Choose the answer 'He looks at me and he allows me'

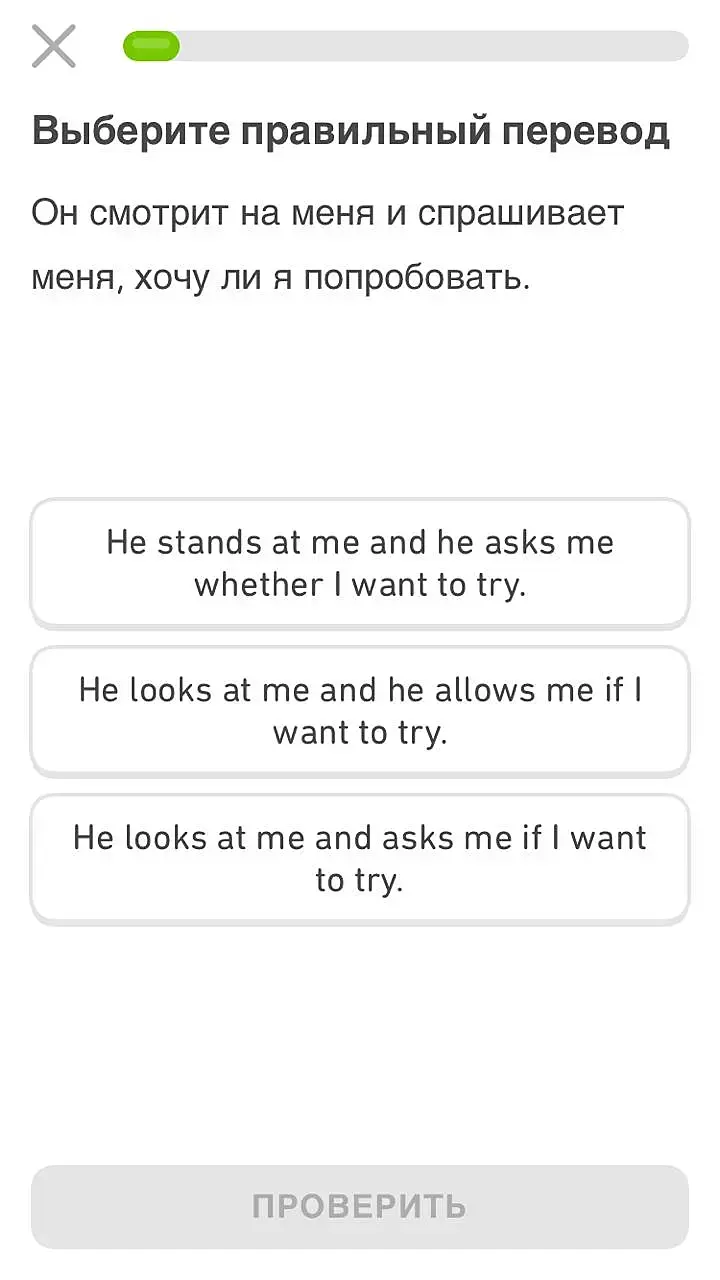(360, 711)
